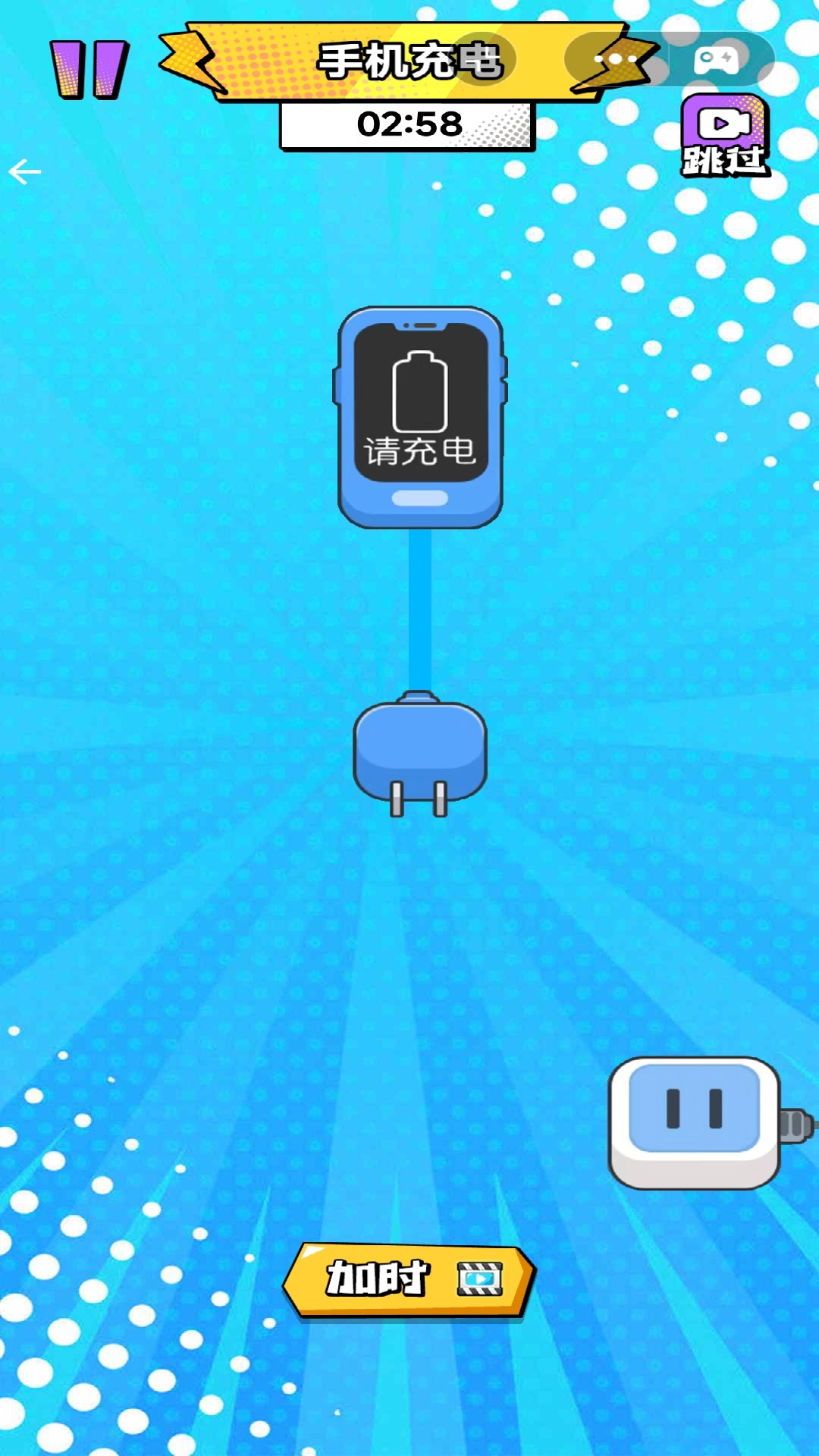819x1456 pixels.
Task: Open the three-dot more menu
Action: coord(615,59)
